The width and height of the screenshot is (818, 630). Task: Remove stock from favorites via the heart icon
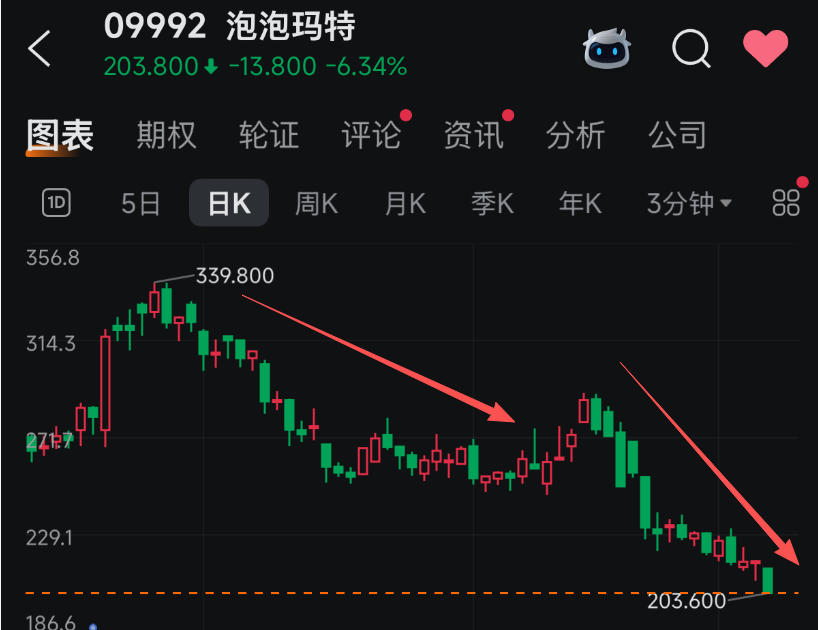tap(765, 48)
